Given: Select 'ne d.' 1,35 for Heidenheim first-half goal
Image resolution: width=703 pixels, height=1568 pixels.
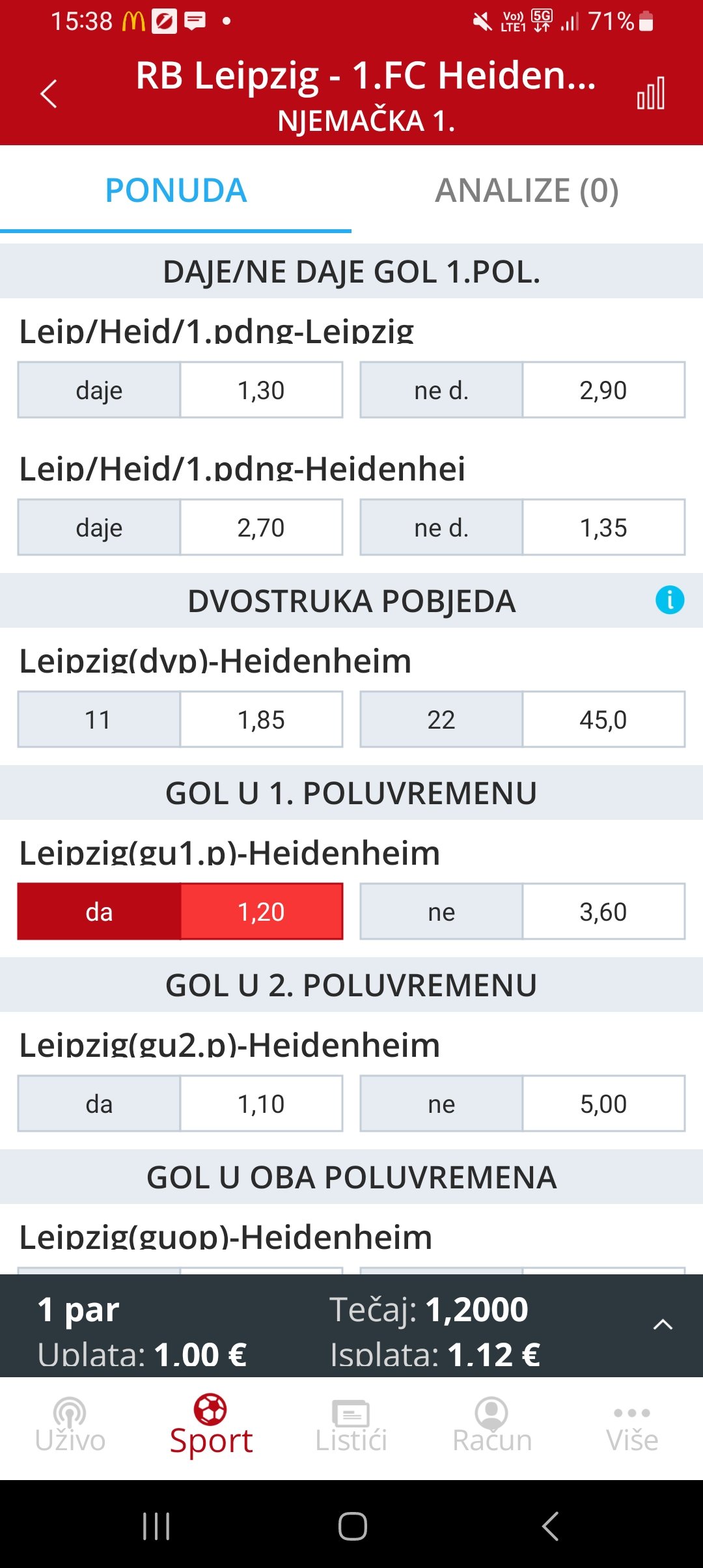Looking at the screenshot, I should [x=522, y=527].
